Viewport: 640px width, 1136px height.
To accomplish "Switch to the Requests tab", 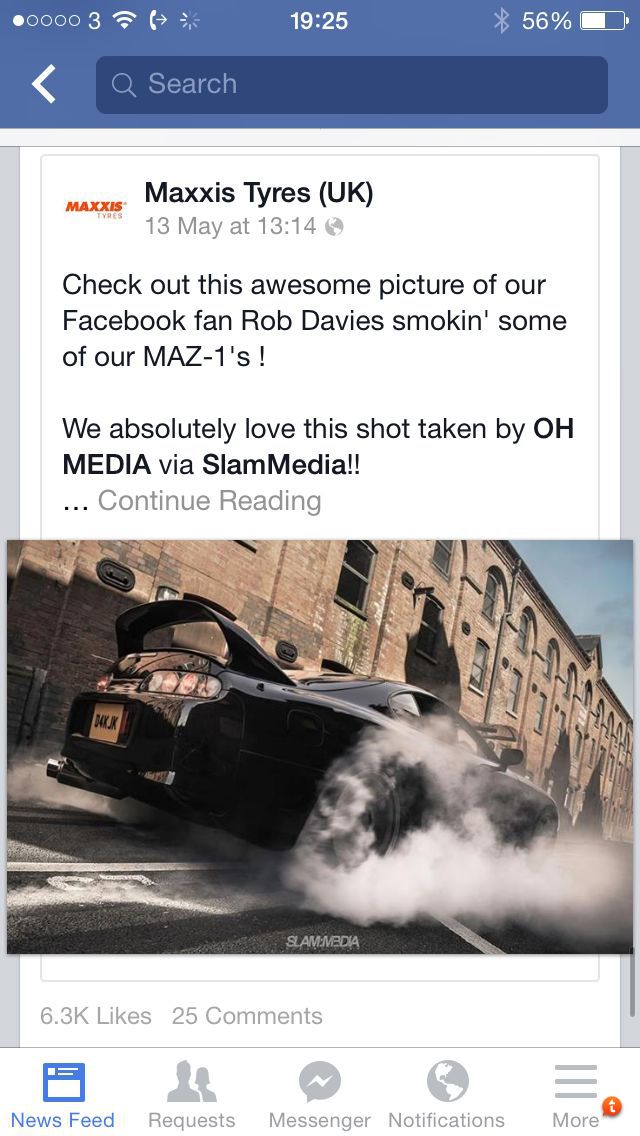I will (x=191, y=1095).
